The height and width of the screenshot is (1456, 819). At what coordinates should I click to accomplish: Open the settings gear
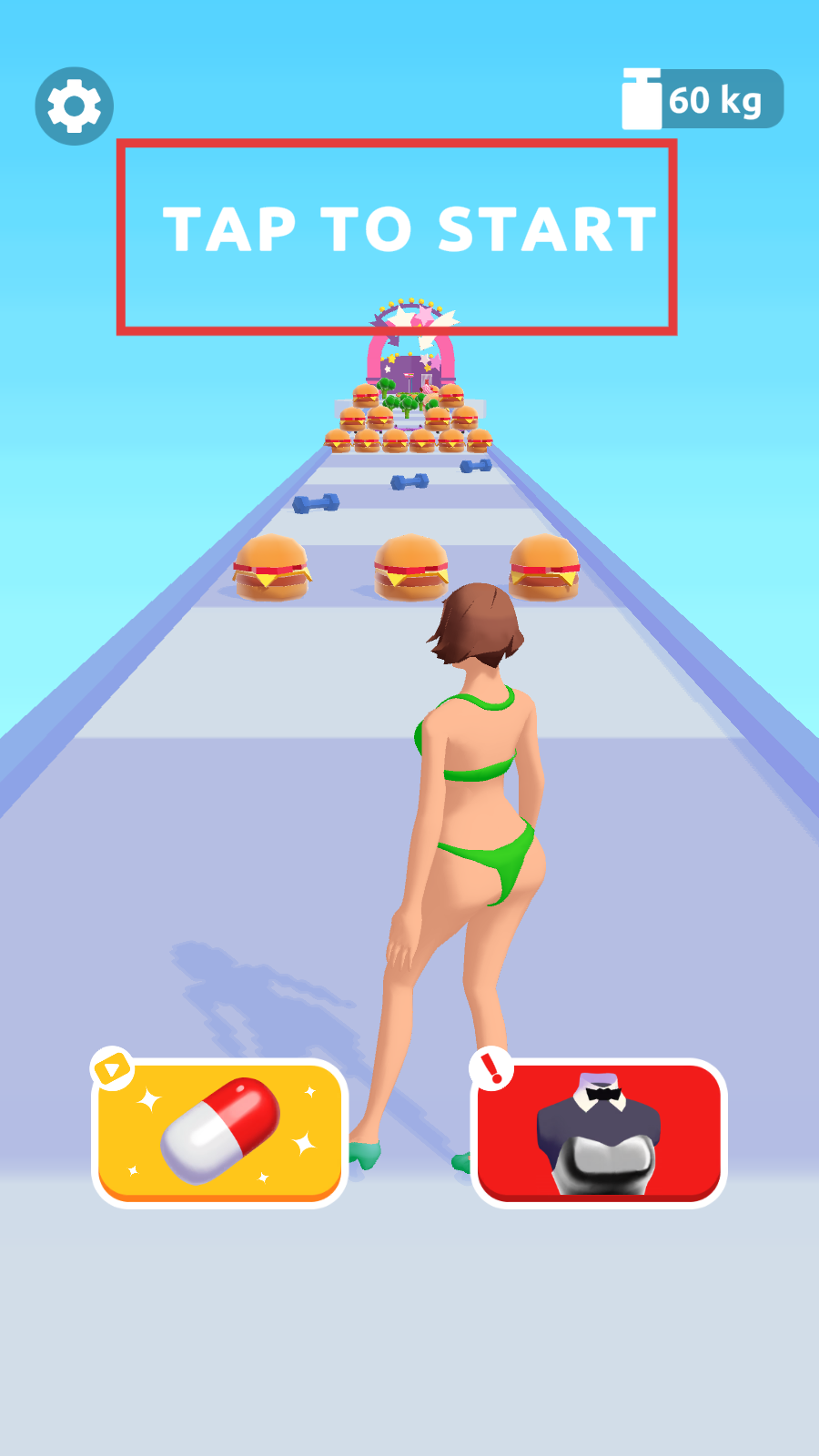(x=75, y=106)
